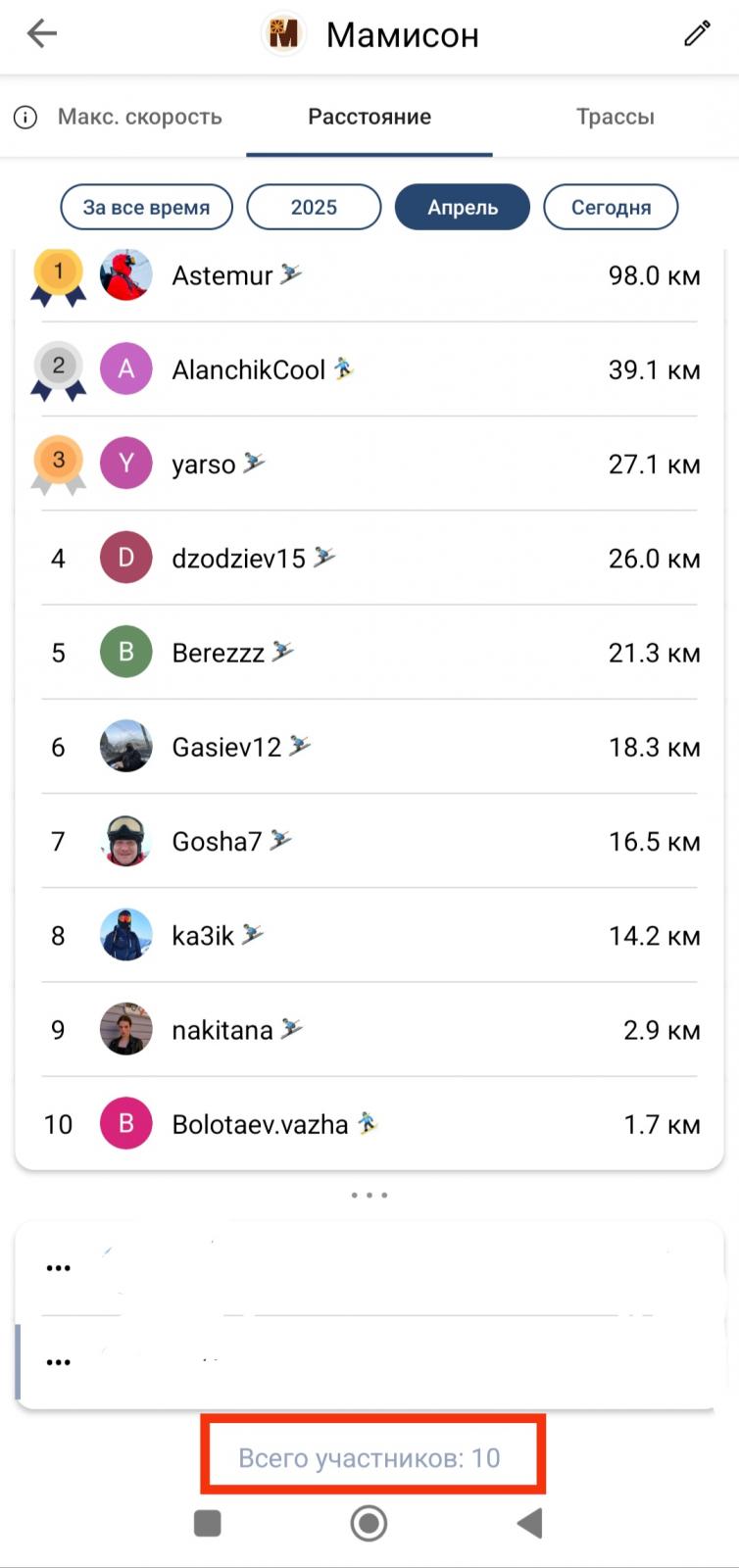Image resolution: width=739 pixels, height=1568 pixels.
Task: Open Gasiev12's profile
Action: pyautogui.click(x=369, y=747)
